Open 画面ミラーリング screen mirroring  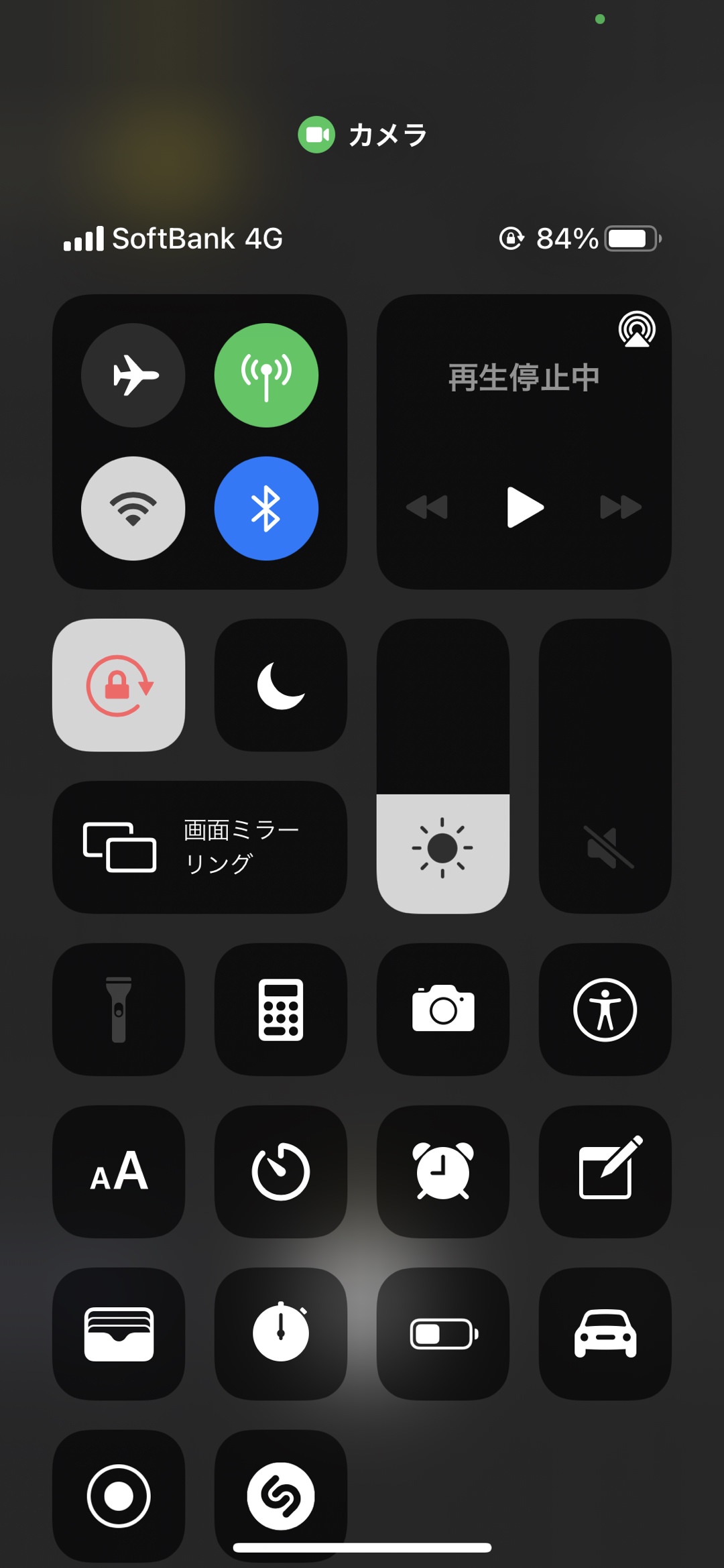(x=200, y=847)
